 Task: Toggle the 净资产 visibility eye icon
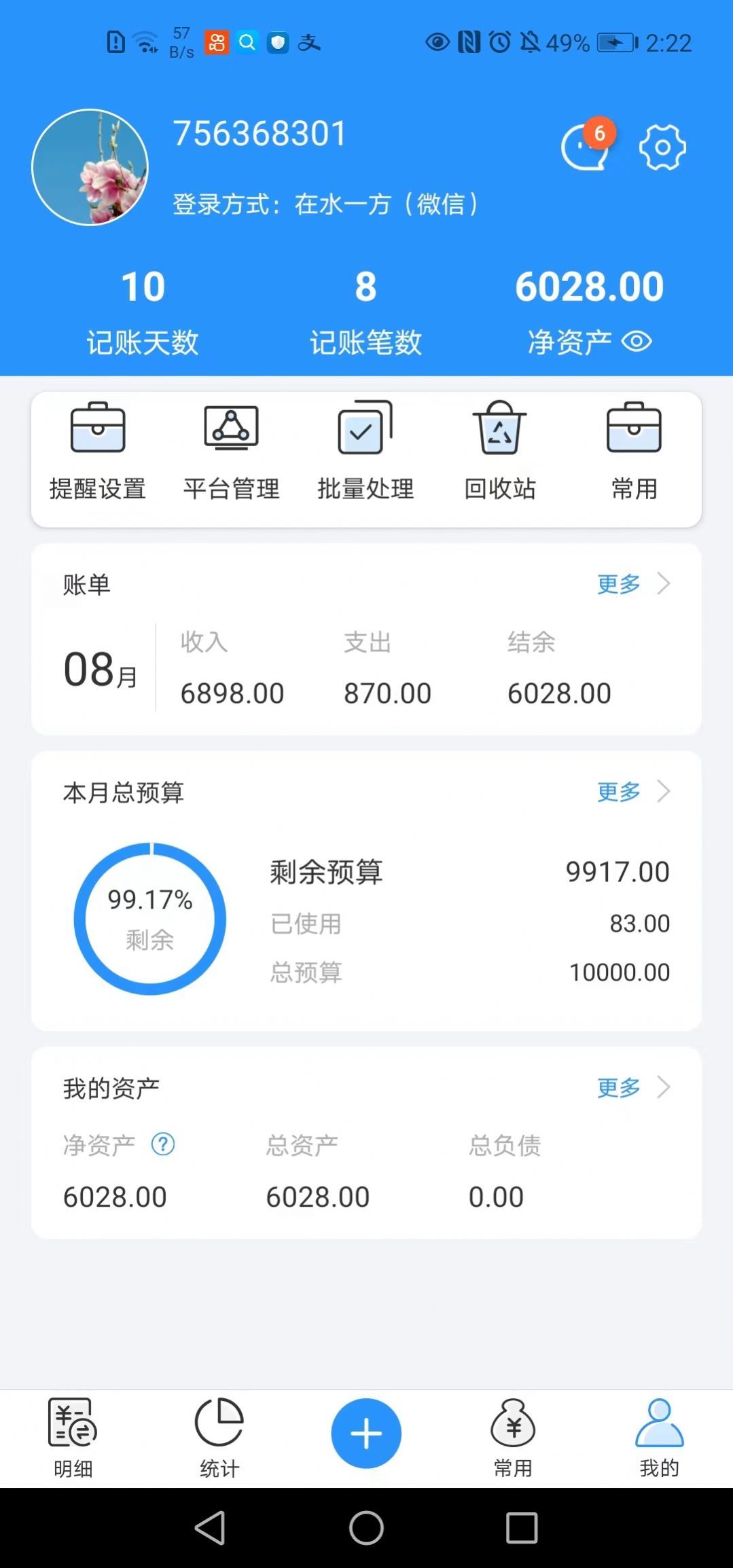[x=637, y=342]
